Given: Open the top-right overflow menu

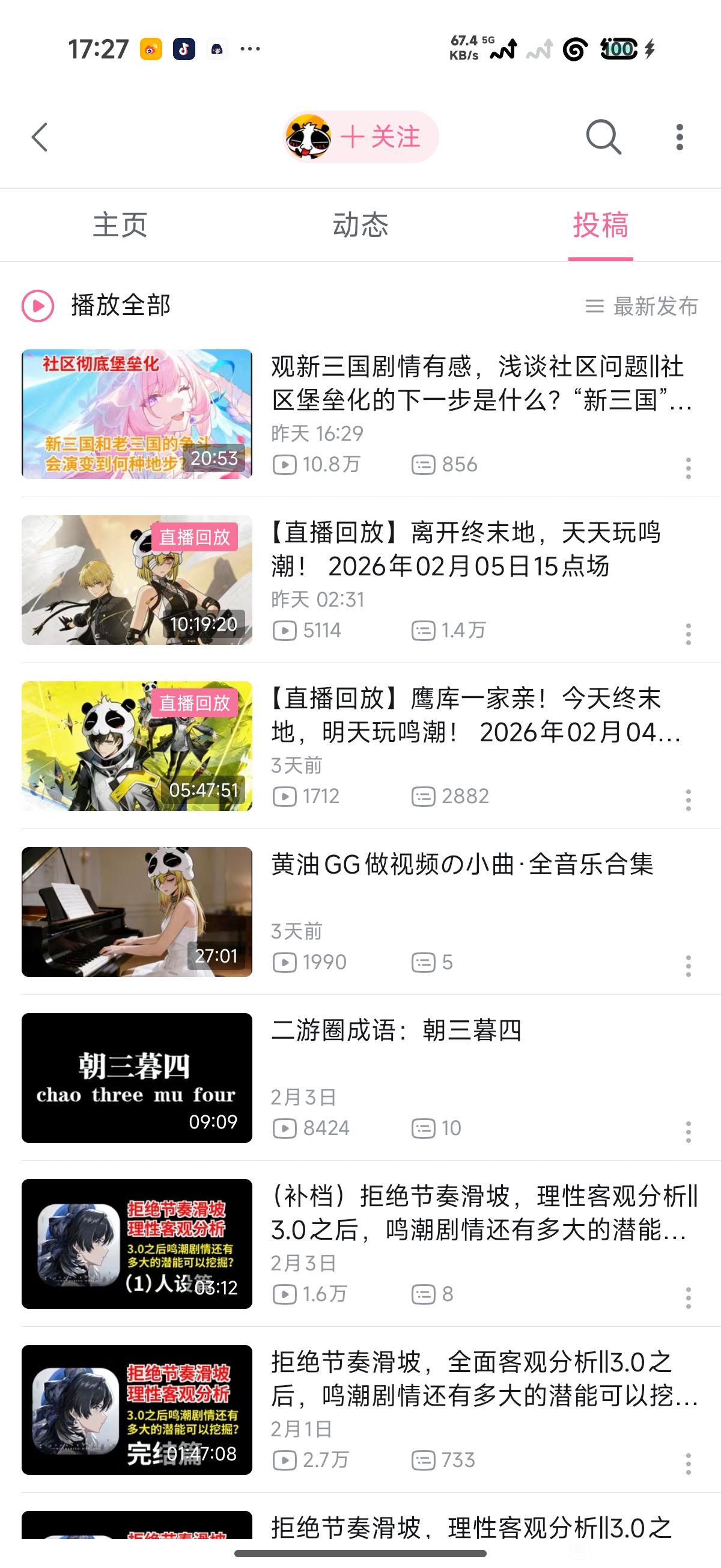Looking at the screenshot, I should (x=680, y=137).
